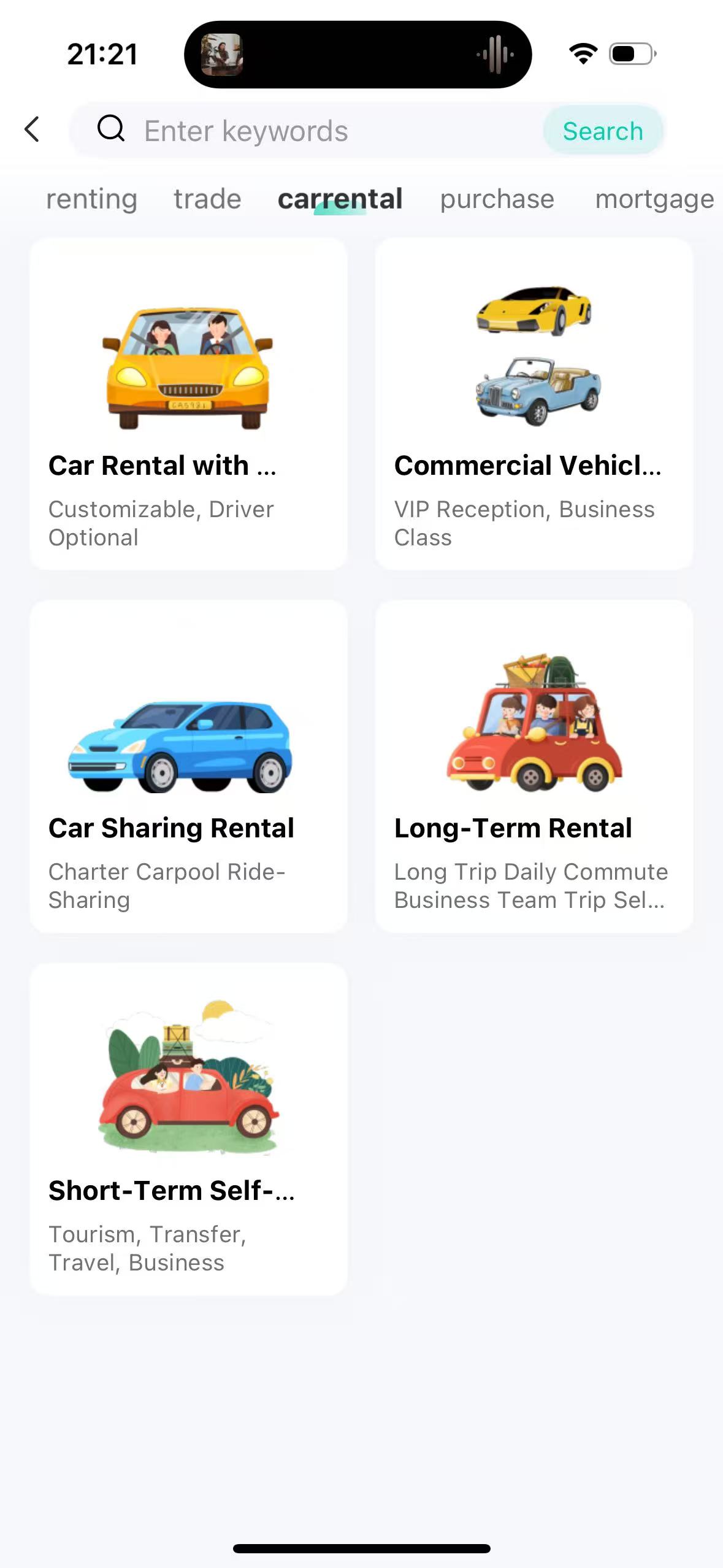The height and width of the screenshot is (1568, 723).
Task: Switch to the trade tab
Action: [207, 199]
